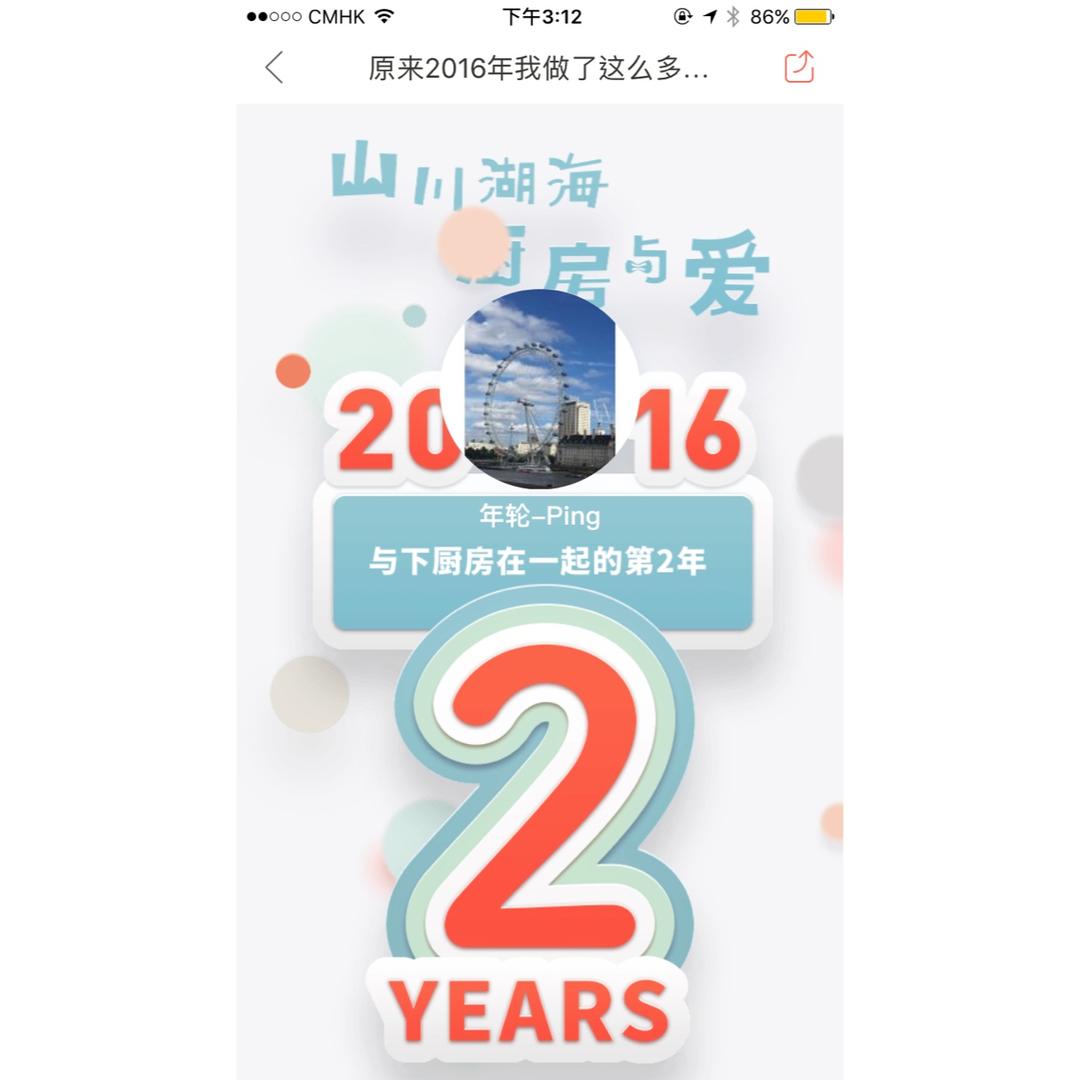Viewport: 1080px width, 1080px height.
Task: Share this 2016 summary page
Action: click(x=799, y=67)
